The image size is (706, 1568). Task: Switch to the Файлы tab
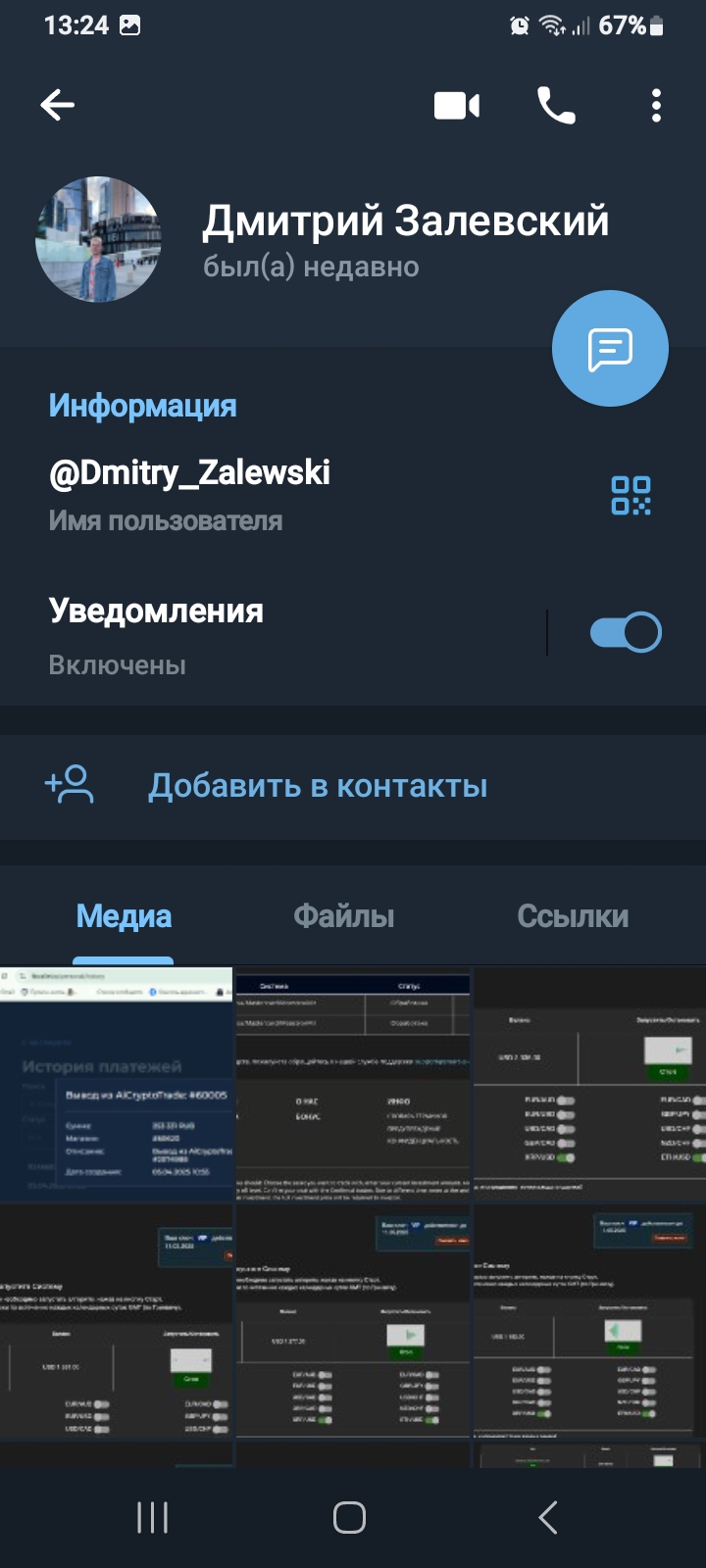(344, 917)
